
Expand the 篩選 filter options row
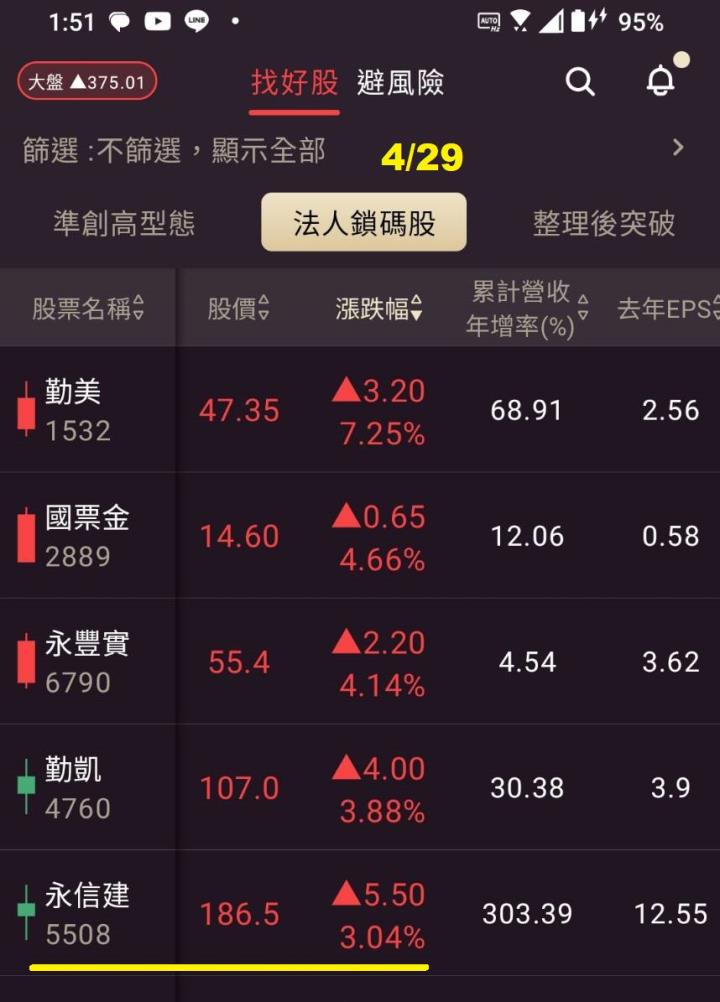pyautogui.click(x=678, y=149)
